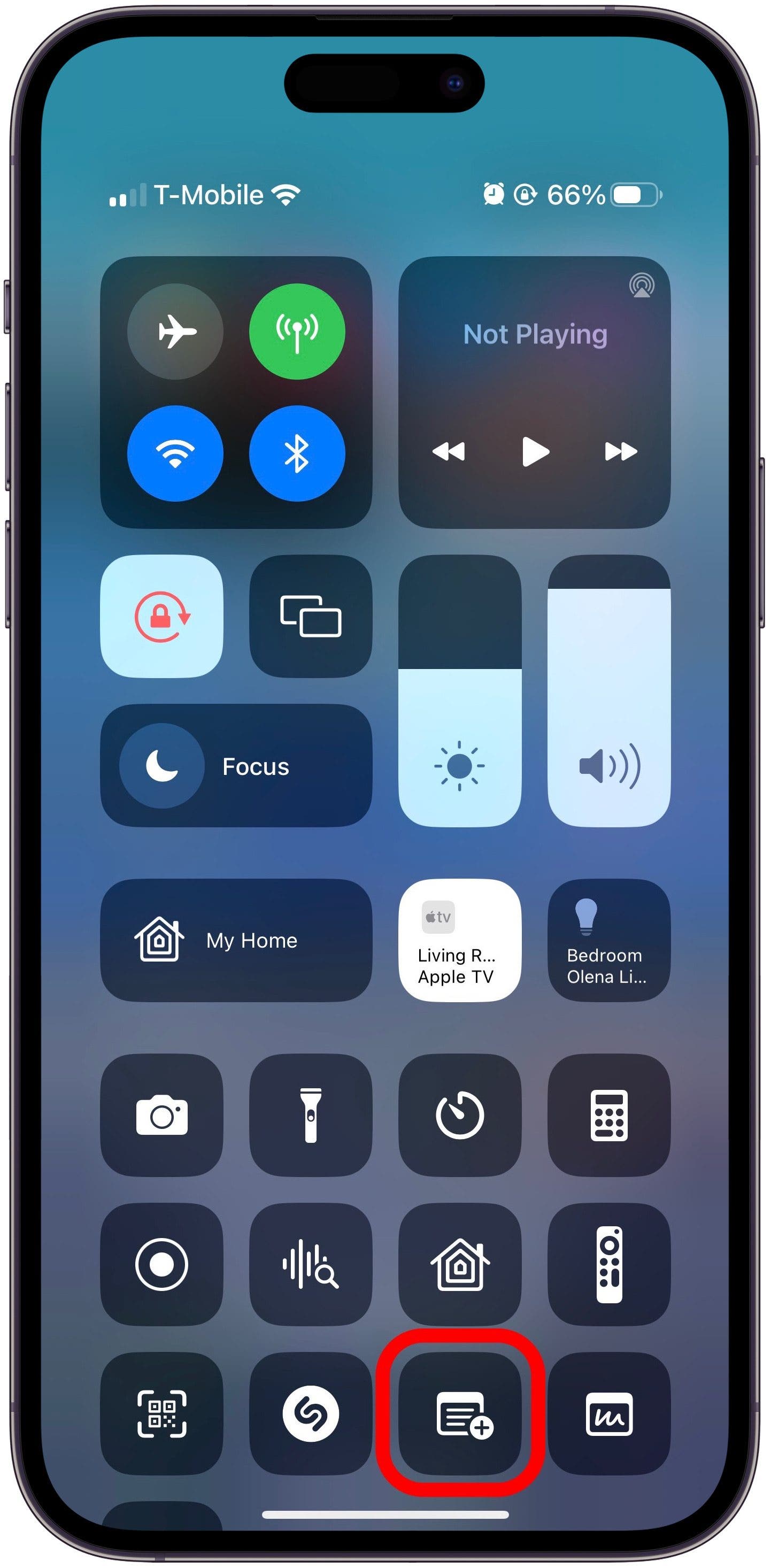Toggle the Living Room Apple TV tile

click(x=459, y=940)
